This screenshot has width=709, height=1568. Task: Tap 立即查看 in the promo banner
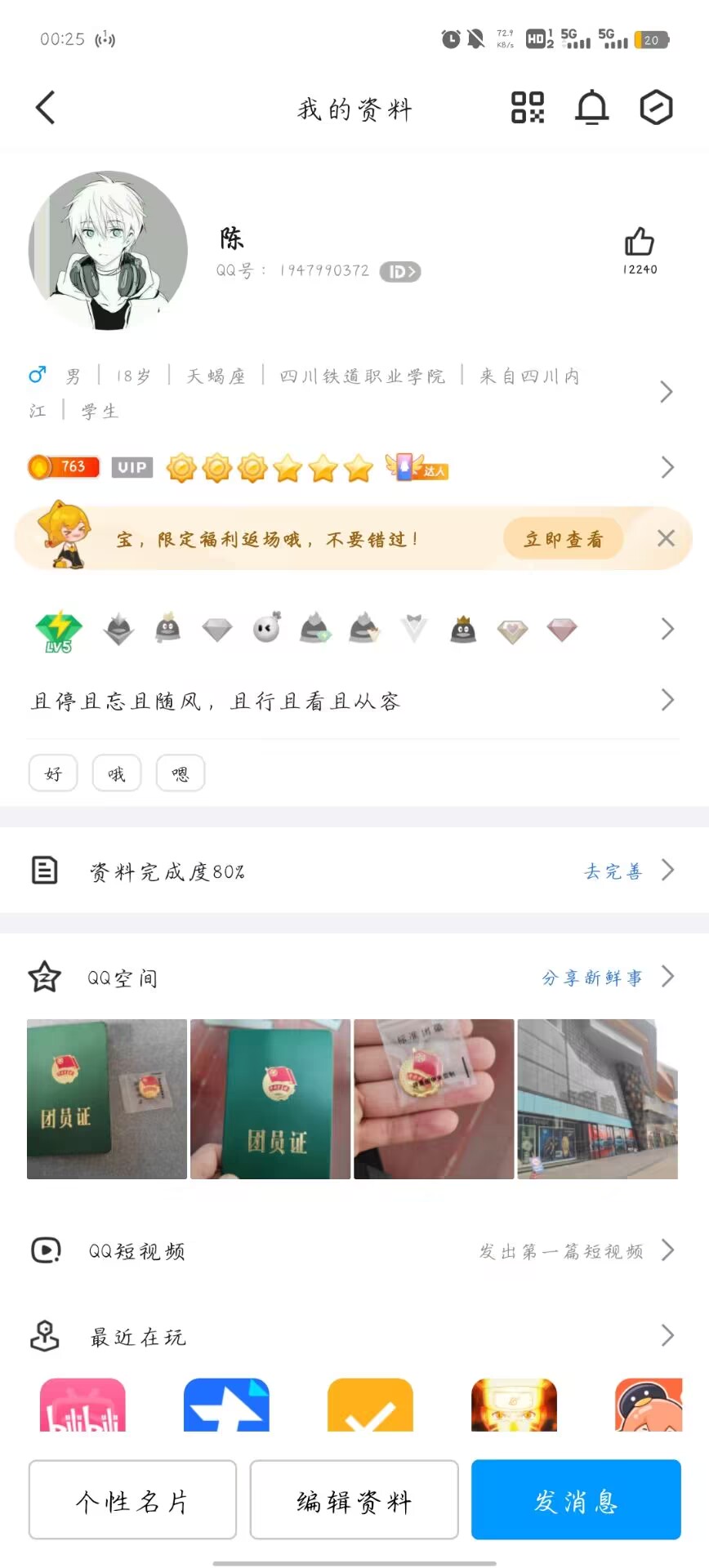coord(564,539)
